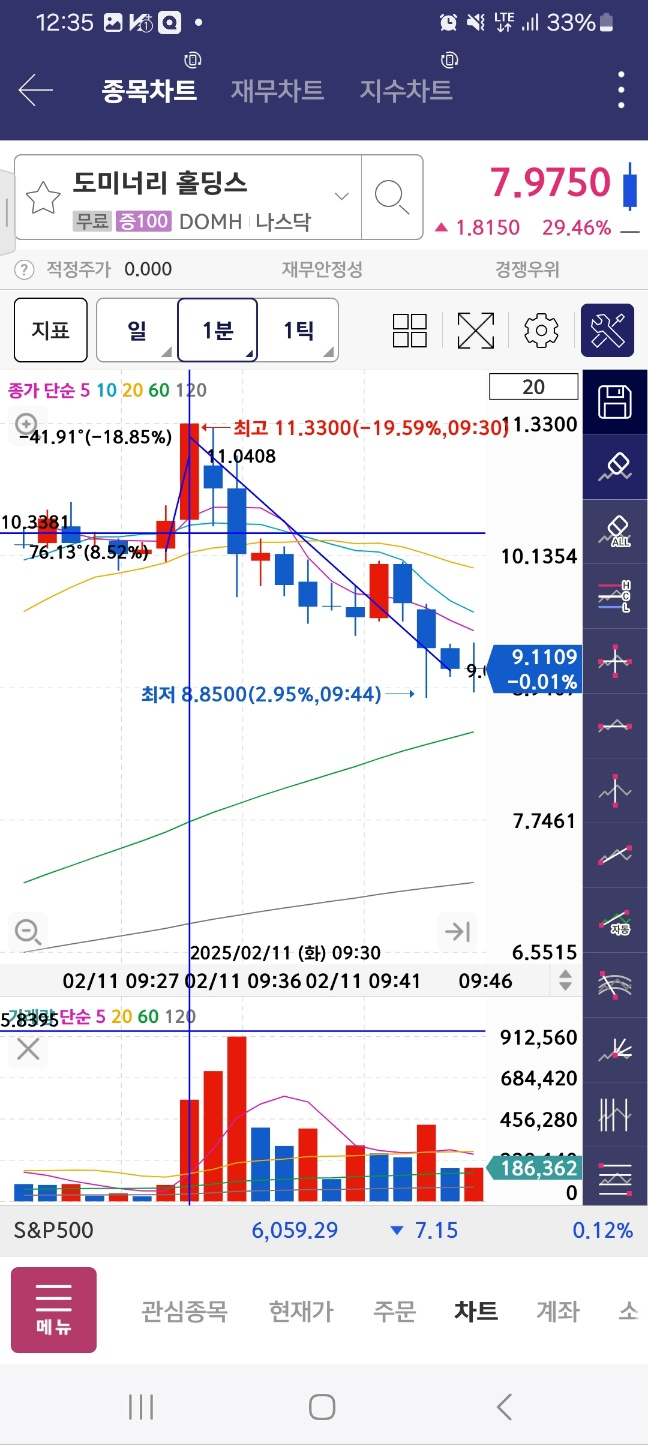Open the three-dot overflow menu

coord(622,91)
